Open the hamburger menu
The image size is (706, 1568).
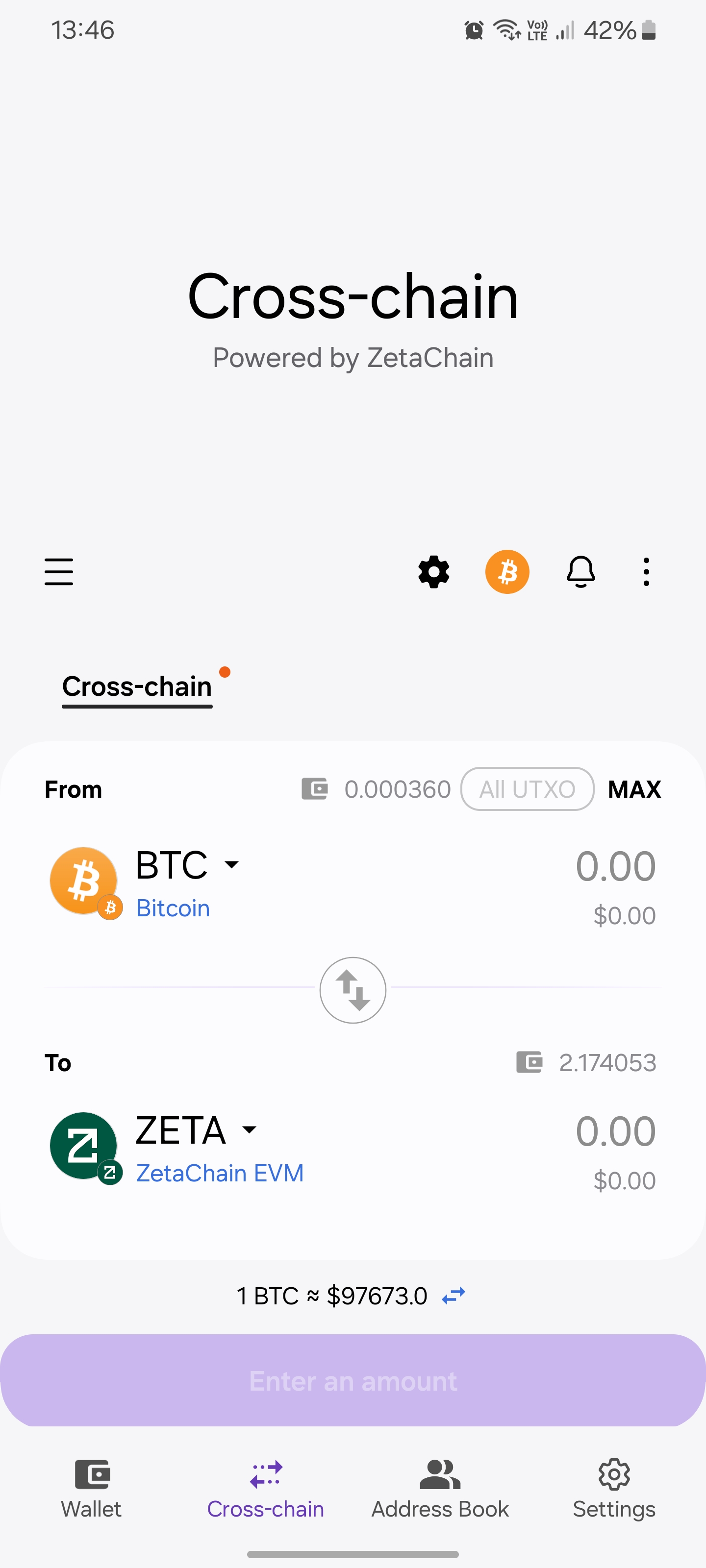pos(58,571)
